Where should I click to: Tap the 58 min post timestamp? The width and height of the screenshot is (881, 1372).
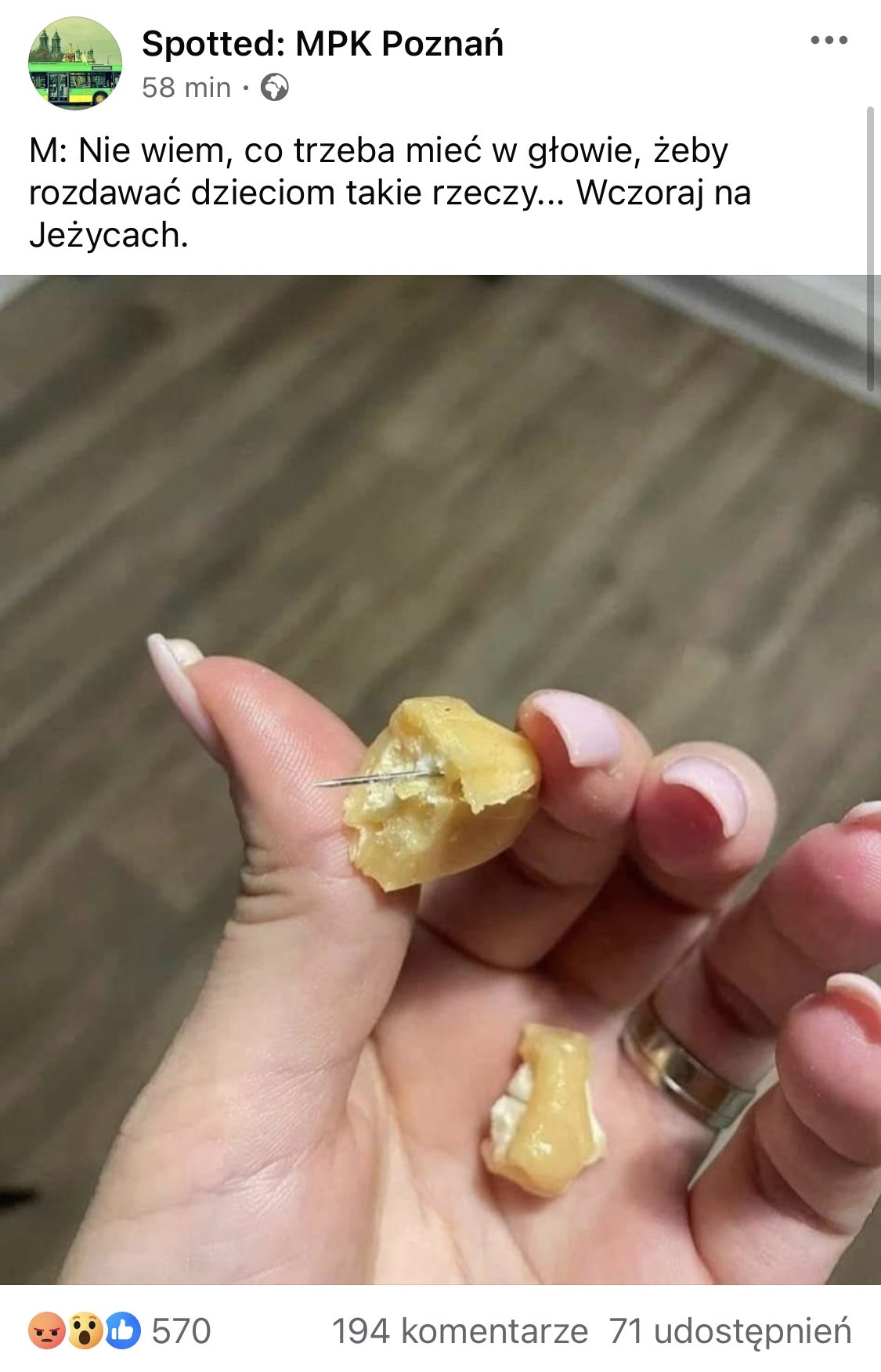point(186,87)
